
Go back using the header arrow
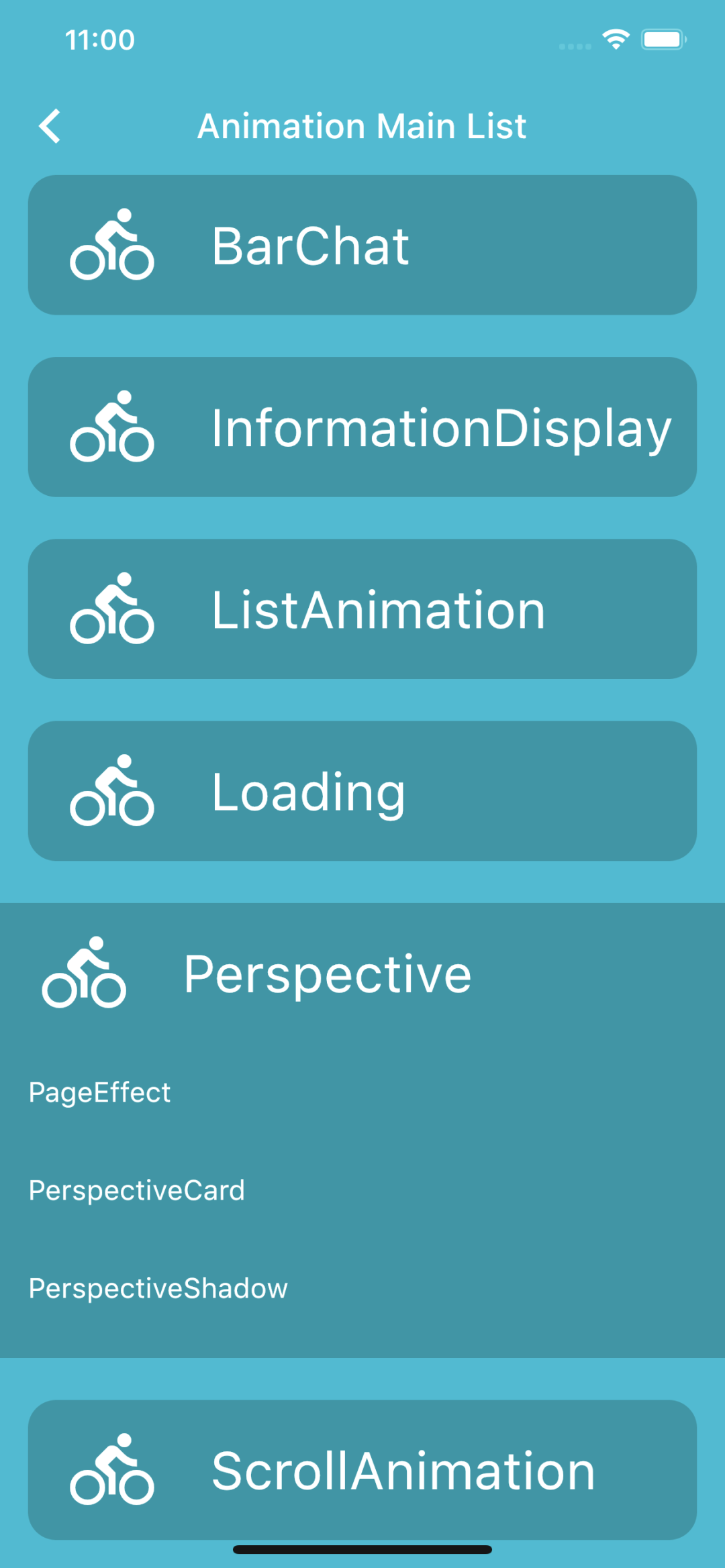(x=50, y=126)
